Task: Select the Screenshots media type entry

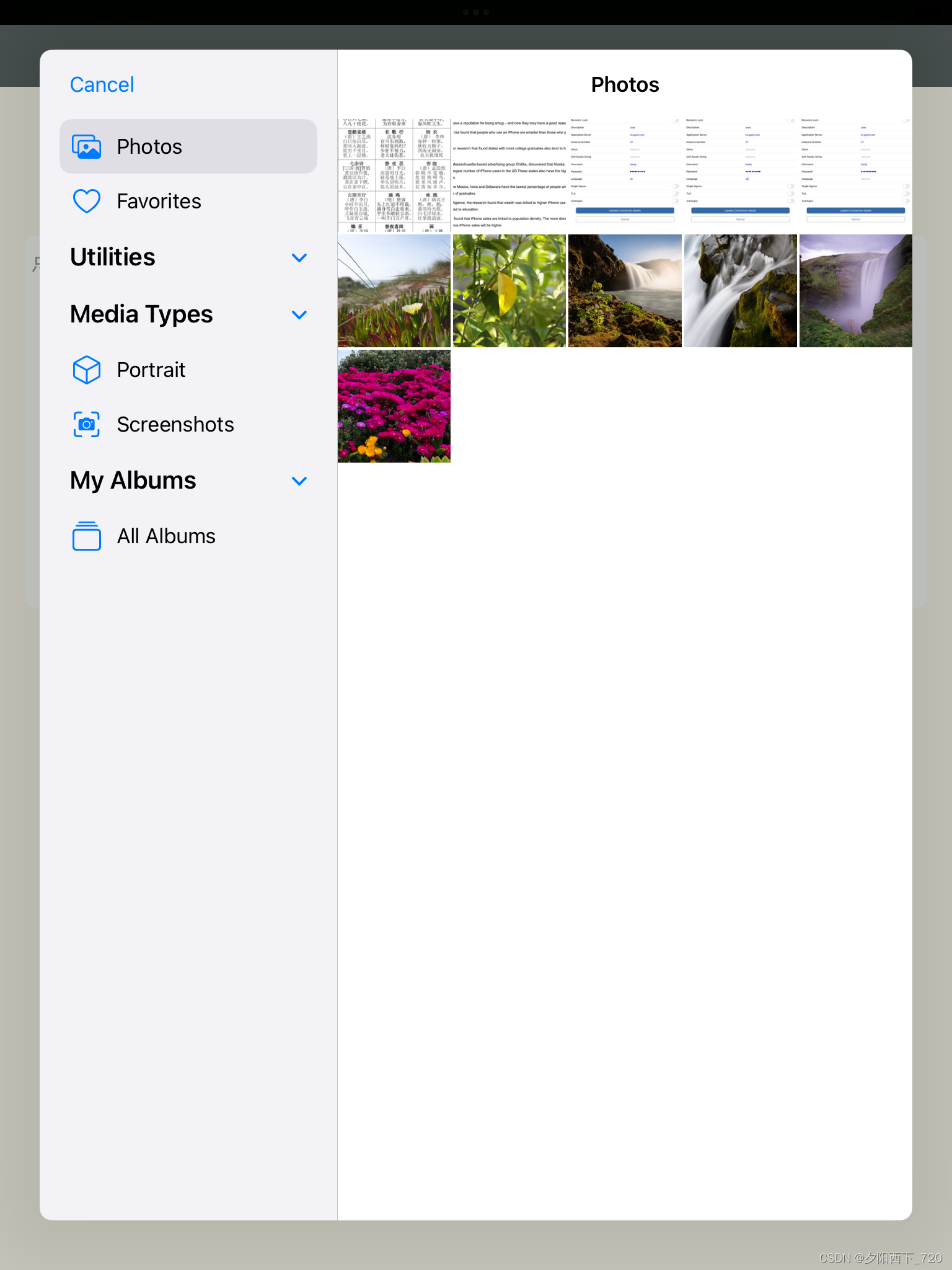Action: (175, 424)
